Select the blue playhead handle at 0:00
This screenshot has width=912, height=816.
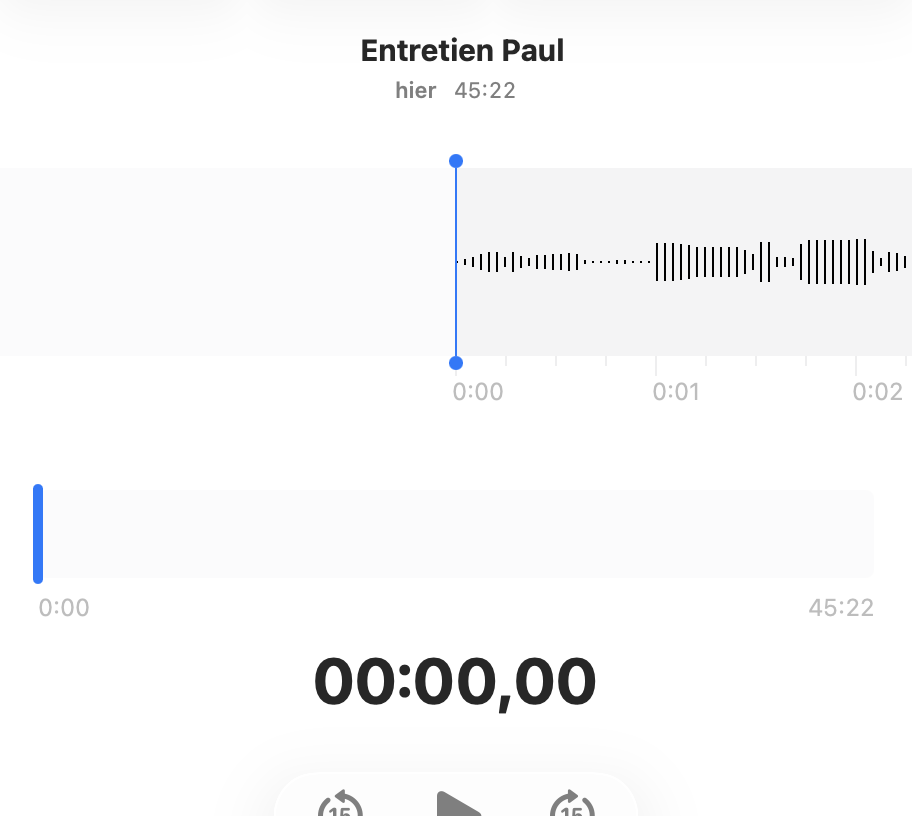pyautogui.click(x=456, y=161)
